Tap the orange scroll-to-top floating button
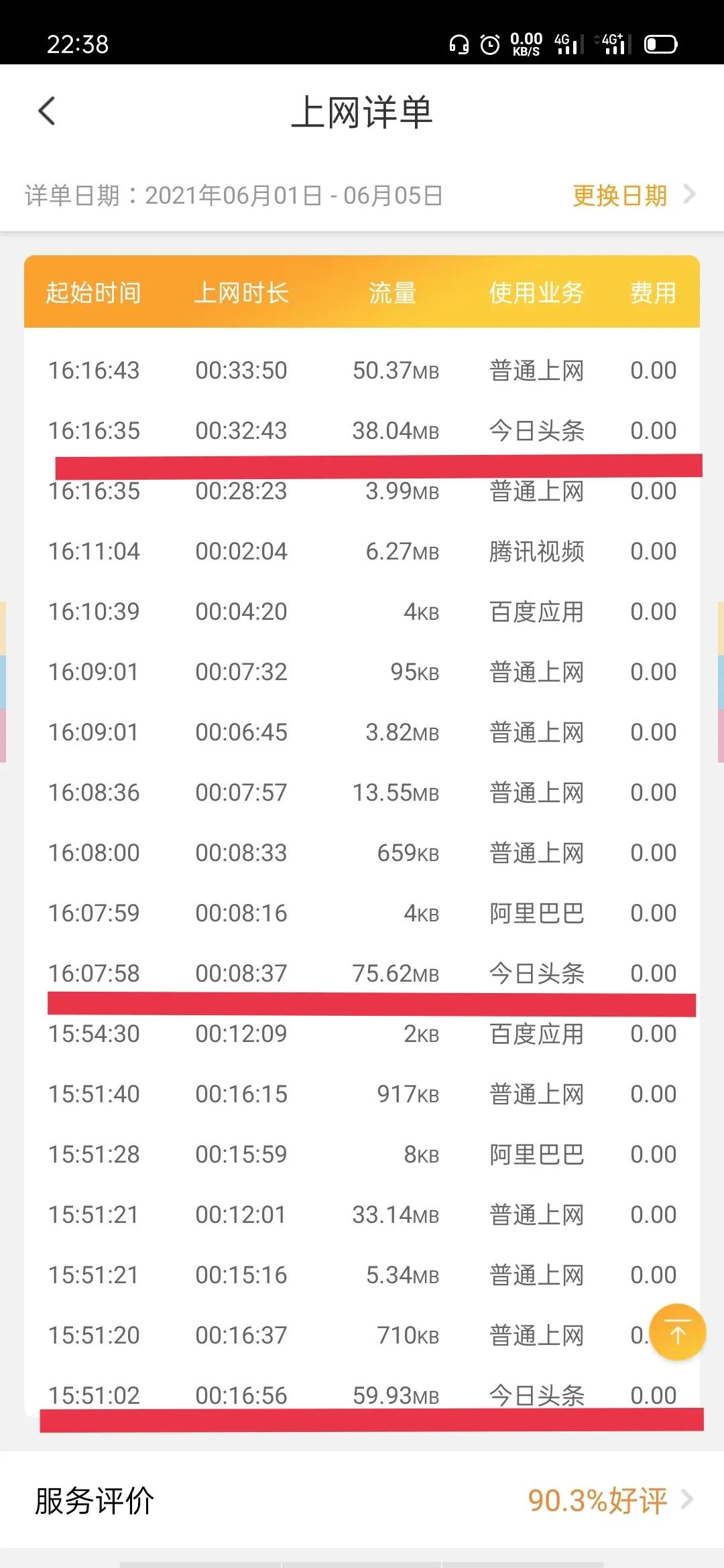Screen dimensions: 724x1568 678,1332
